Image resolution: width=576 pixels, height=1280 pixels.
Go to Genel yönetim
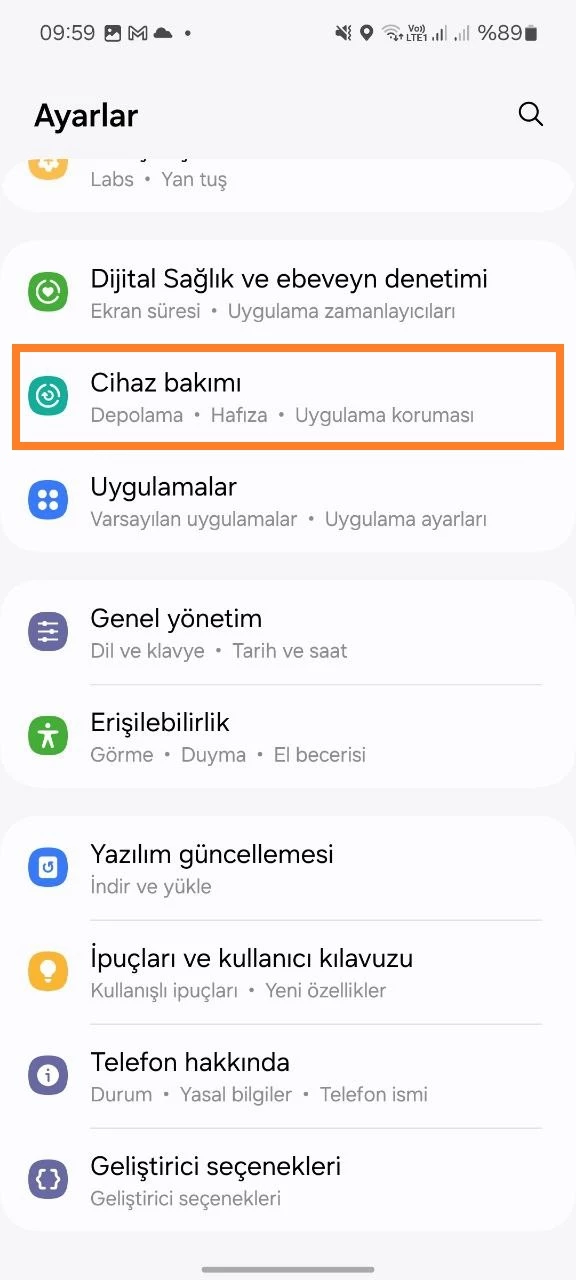point(288,632)
